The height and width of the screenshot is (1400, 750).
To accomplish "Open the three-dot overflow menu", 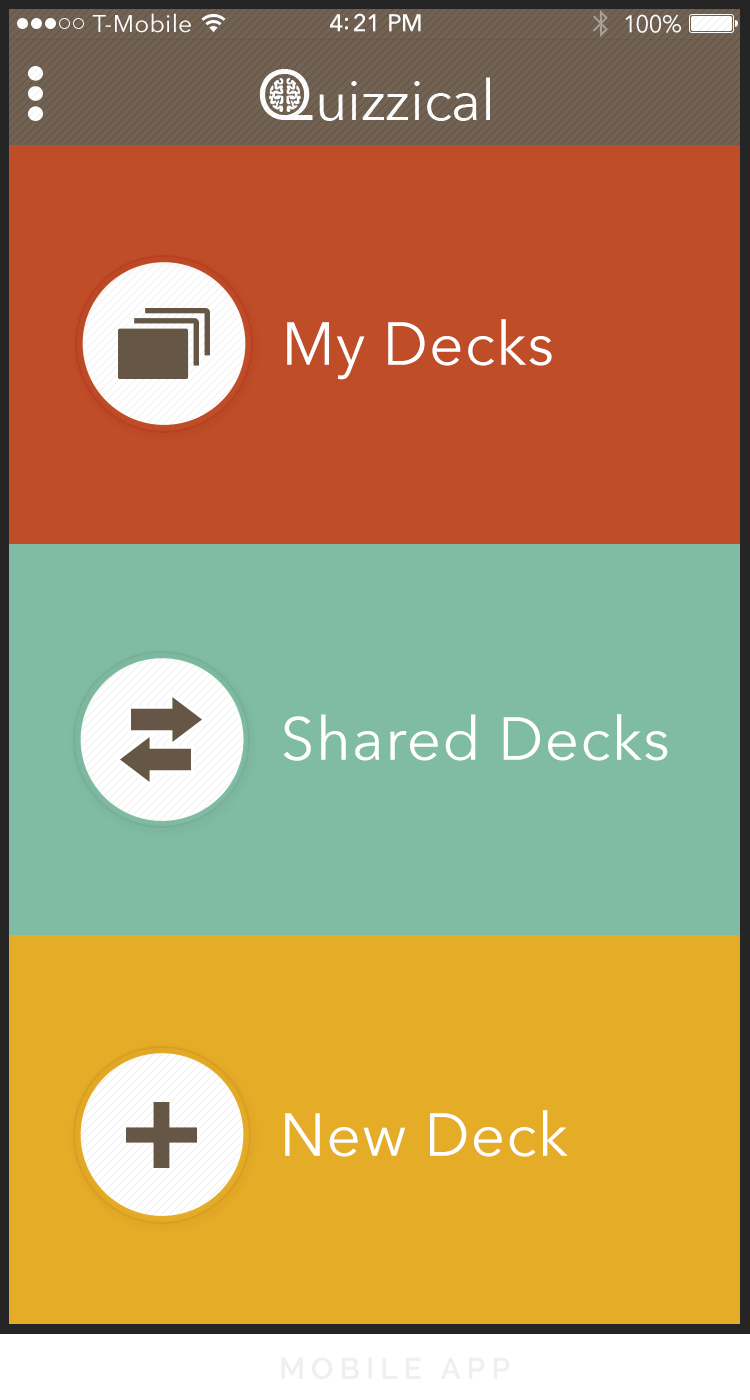I will 35,94.
